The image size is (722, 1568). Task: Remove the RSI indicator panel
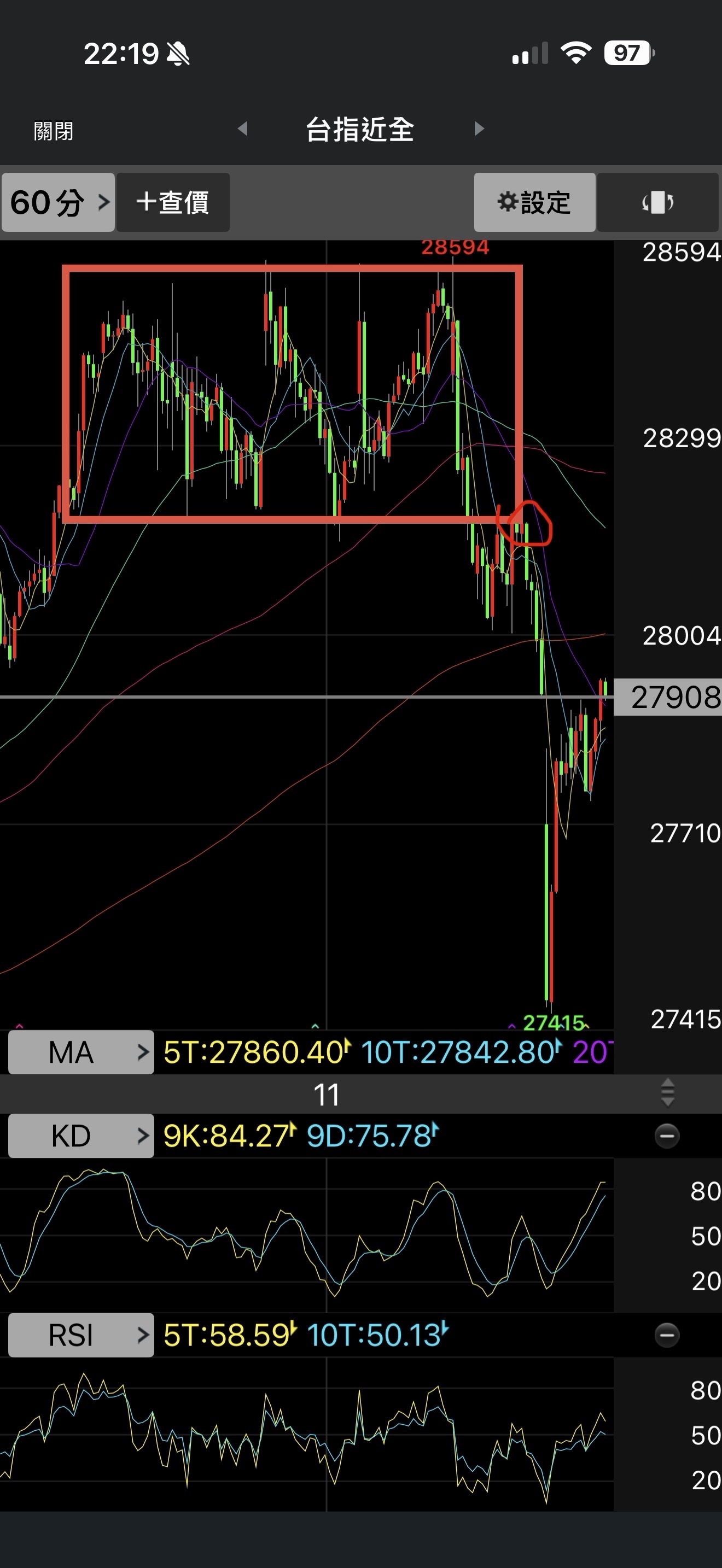(667, 1336)
